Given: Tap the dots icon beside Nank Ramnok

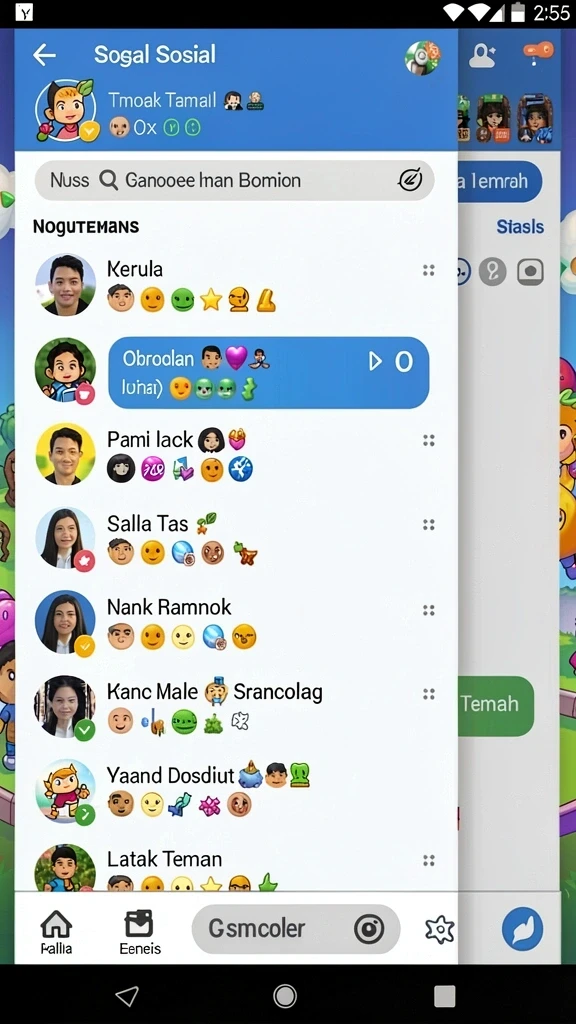Looking at the screenshot, I should pos(428,611).
